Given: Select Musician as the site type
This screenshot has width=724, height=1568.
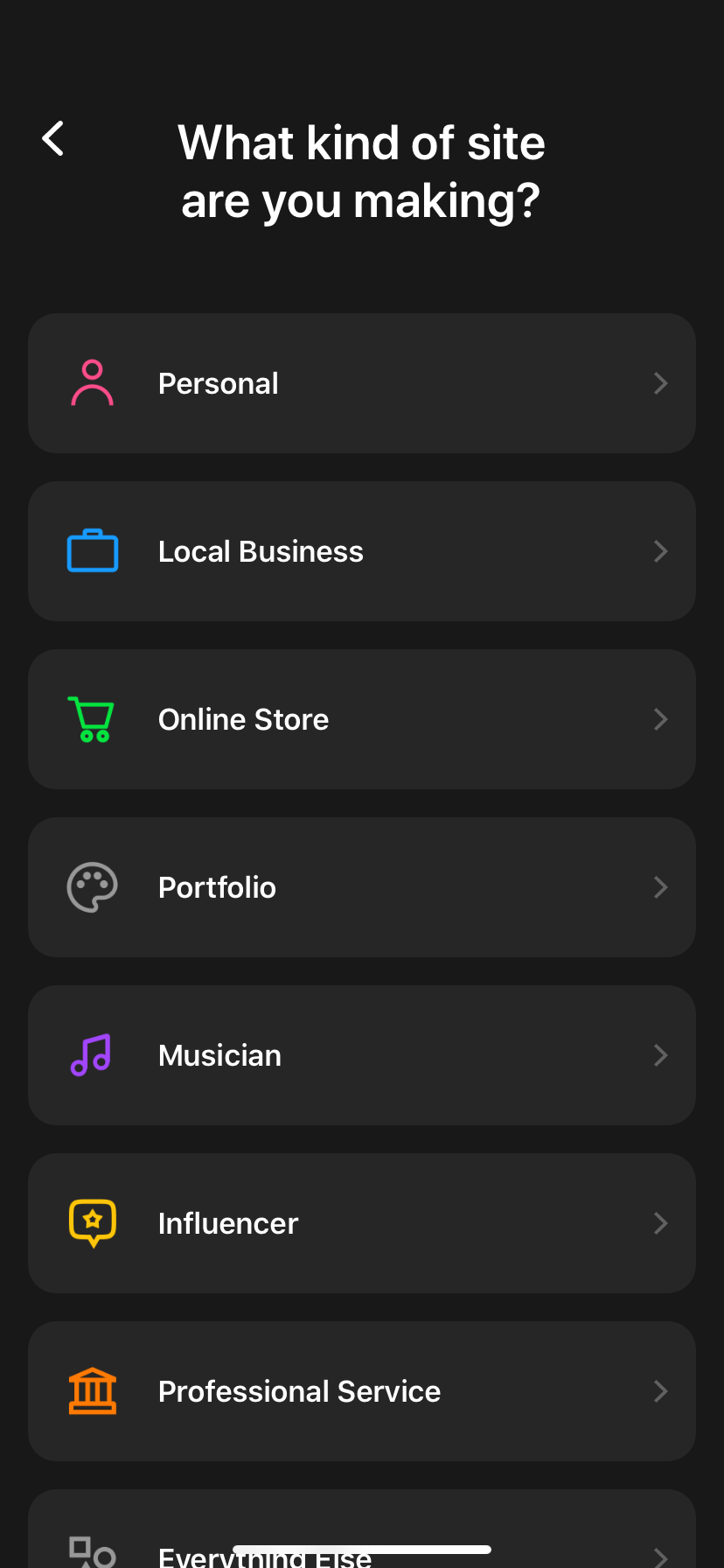Looking at the screenshot, I should click(x=361, y=1055).
